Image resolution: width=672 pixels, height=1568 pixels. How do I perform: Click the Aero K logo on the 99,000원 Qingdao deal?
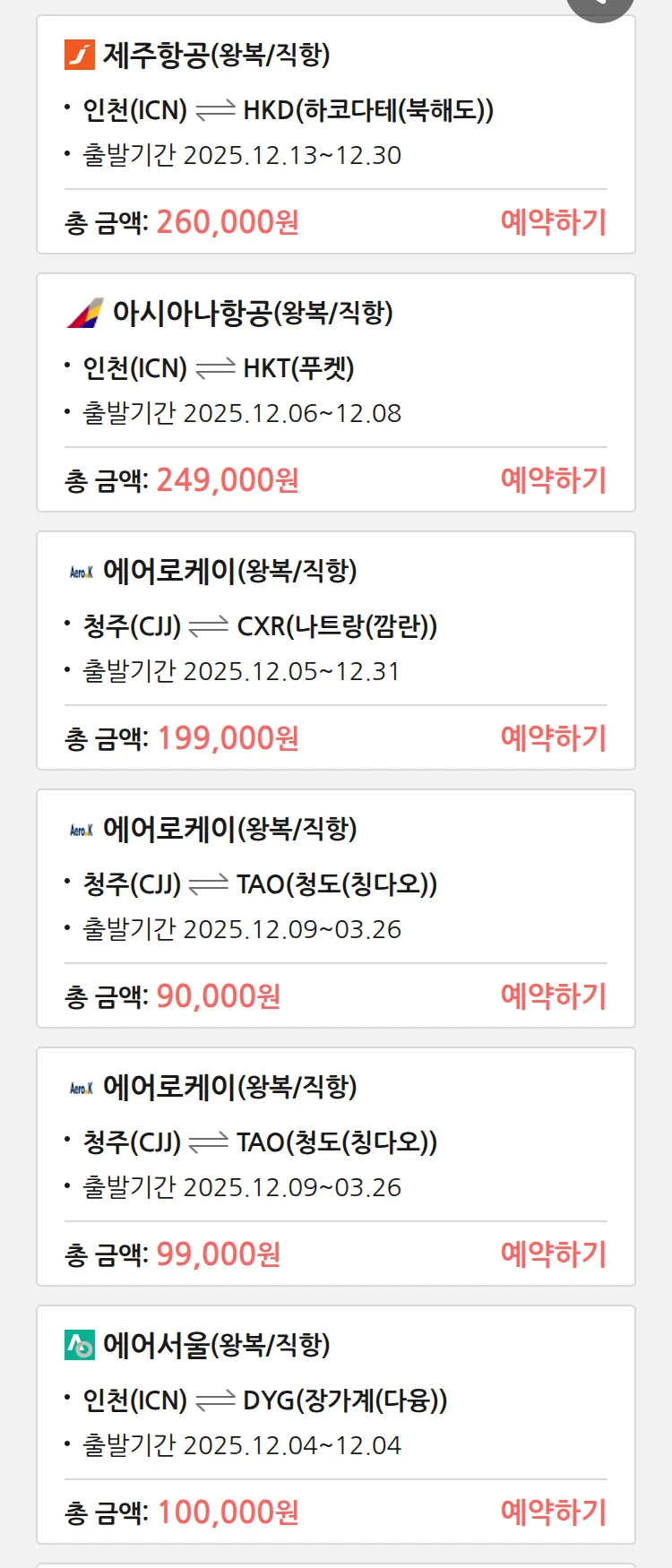point(80,1088)
